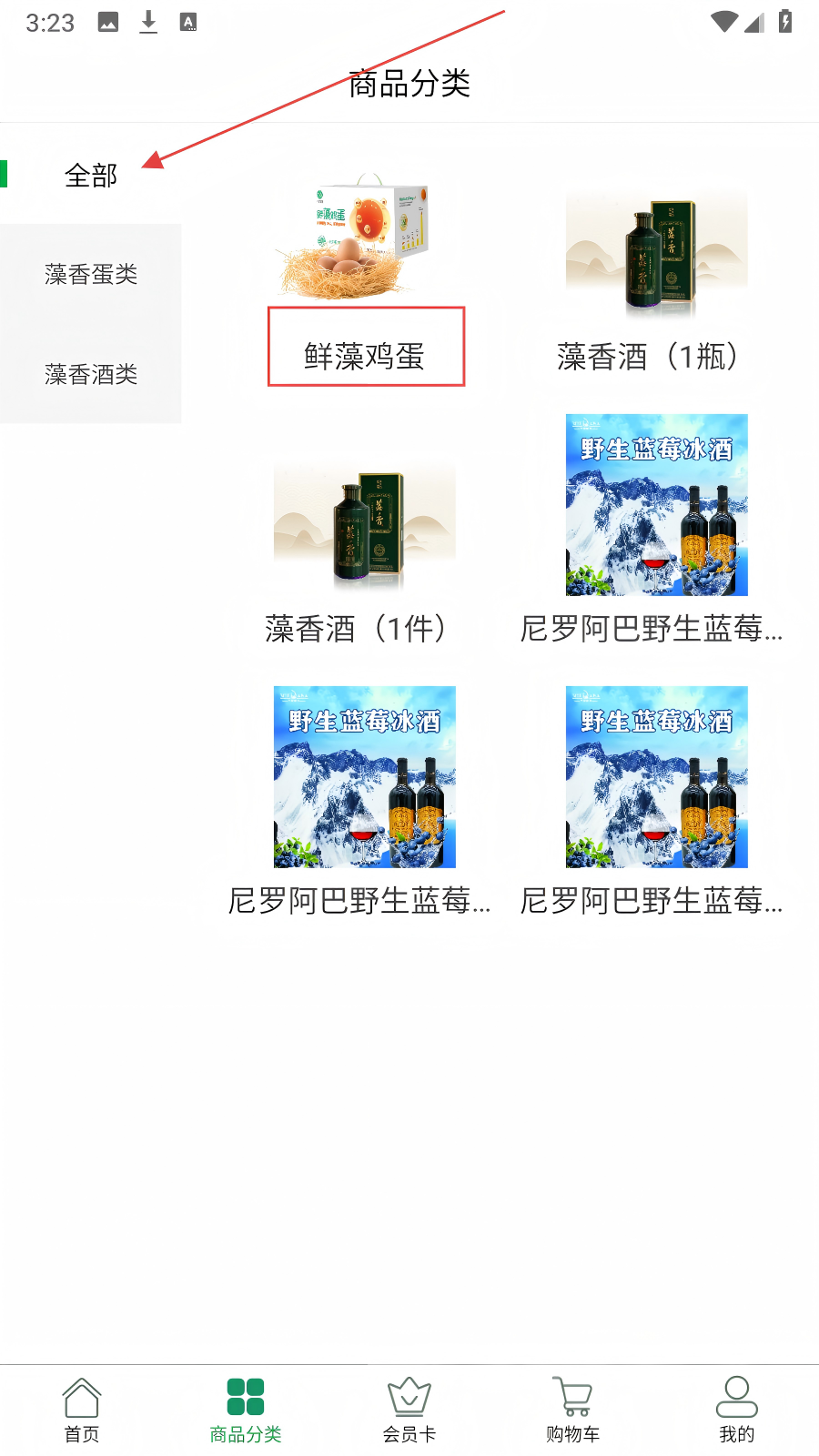Open the 会员卡 tab

tap(409, 1410)
